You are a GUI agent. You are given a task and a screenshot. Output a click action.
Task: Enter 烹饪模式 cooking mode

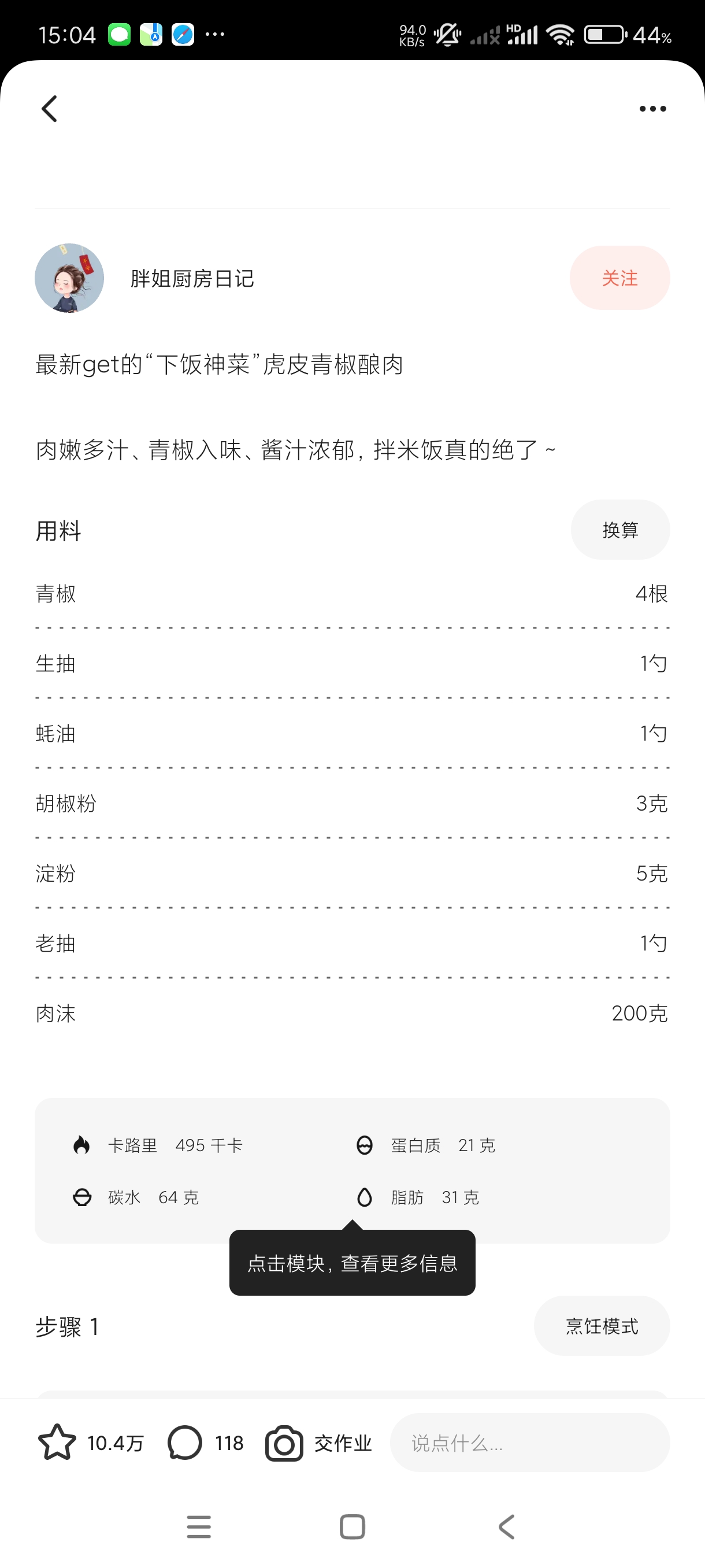(601, 1326)
